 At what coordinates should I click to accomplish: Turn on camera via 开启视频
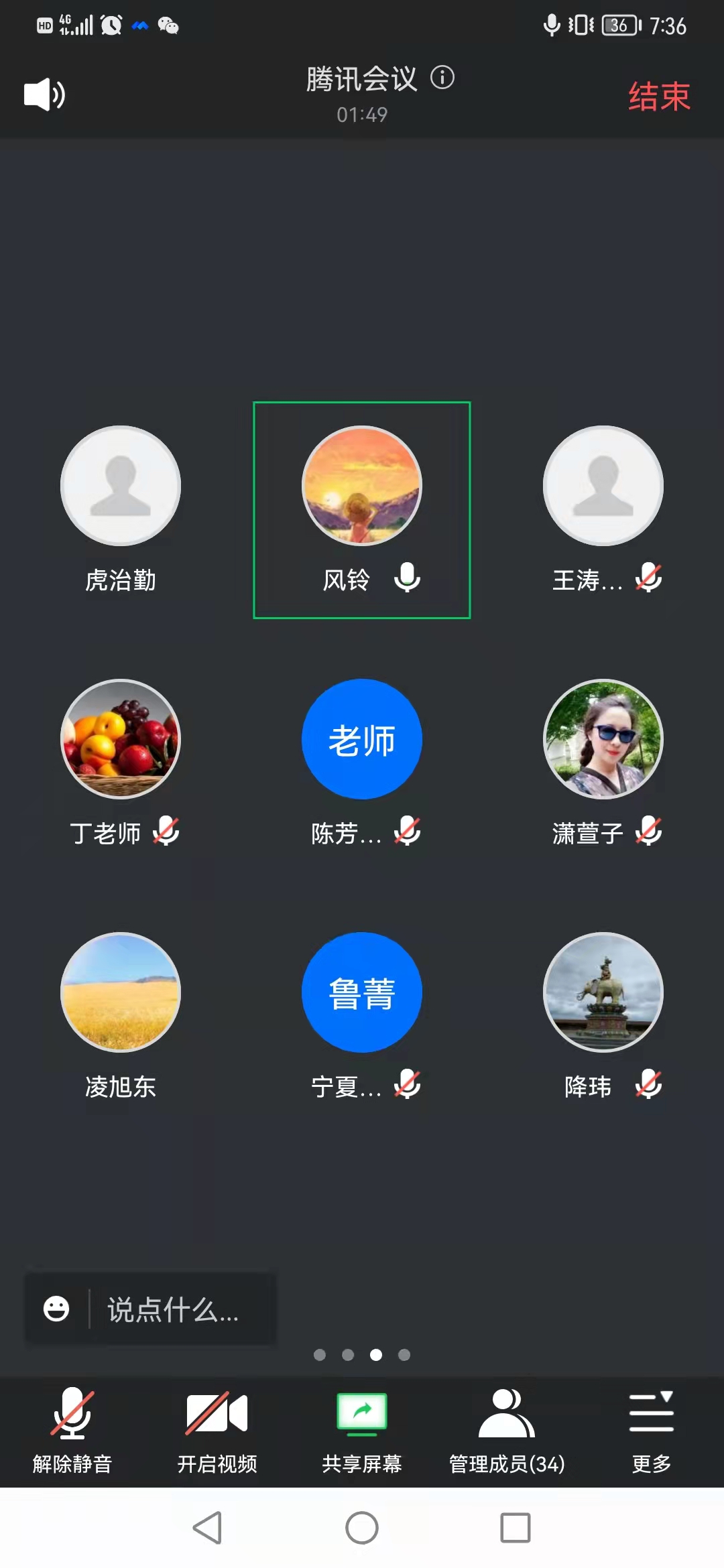pyautogui.click(x=217, y=1429)
